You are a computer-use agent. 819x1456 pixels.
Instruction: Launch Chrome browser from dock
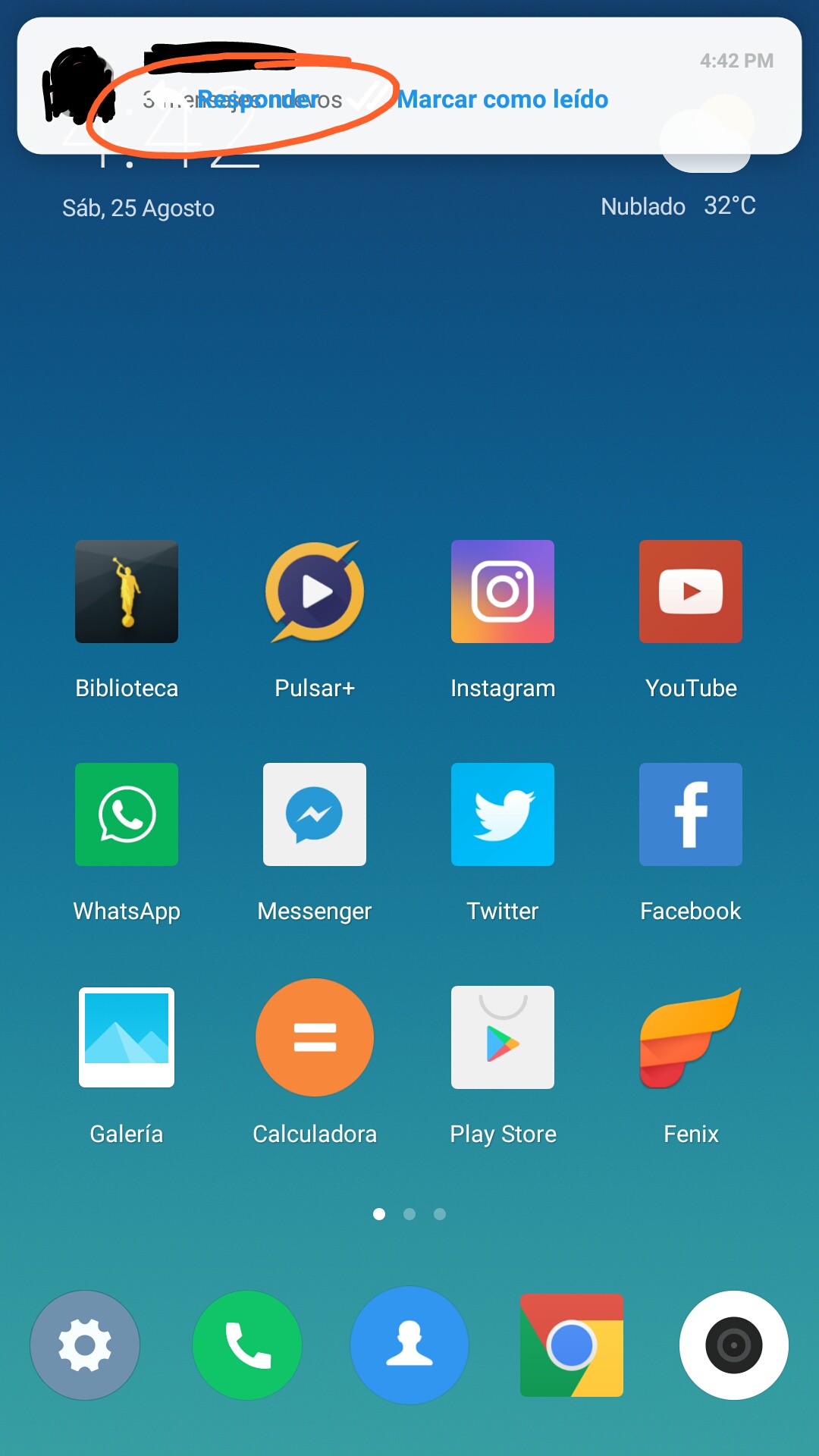point(572,1345)
